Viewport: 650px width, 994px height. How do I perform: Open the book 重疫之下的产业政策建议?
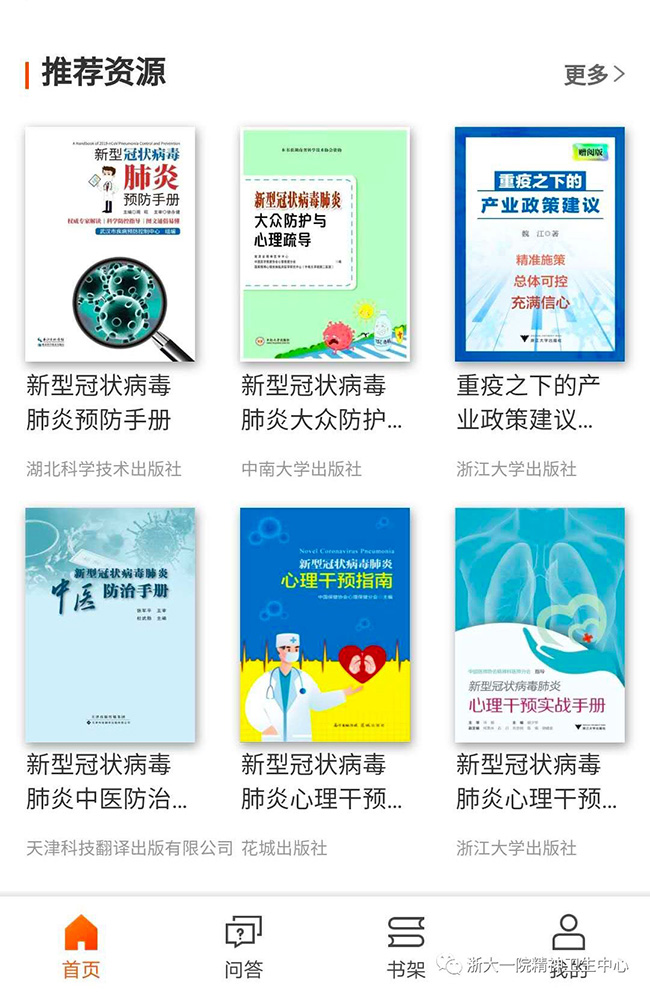coord(539,244)
